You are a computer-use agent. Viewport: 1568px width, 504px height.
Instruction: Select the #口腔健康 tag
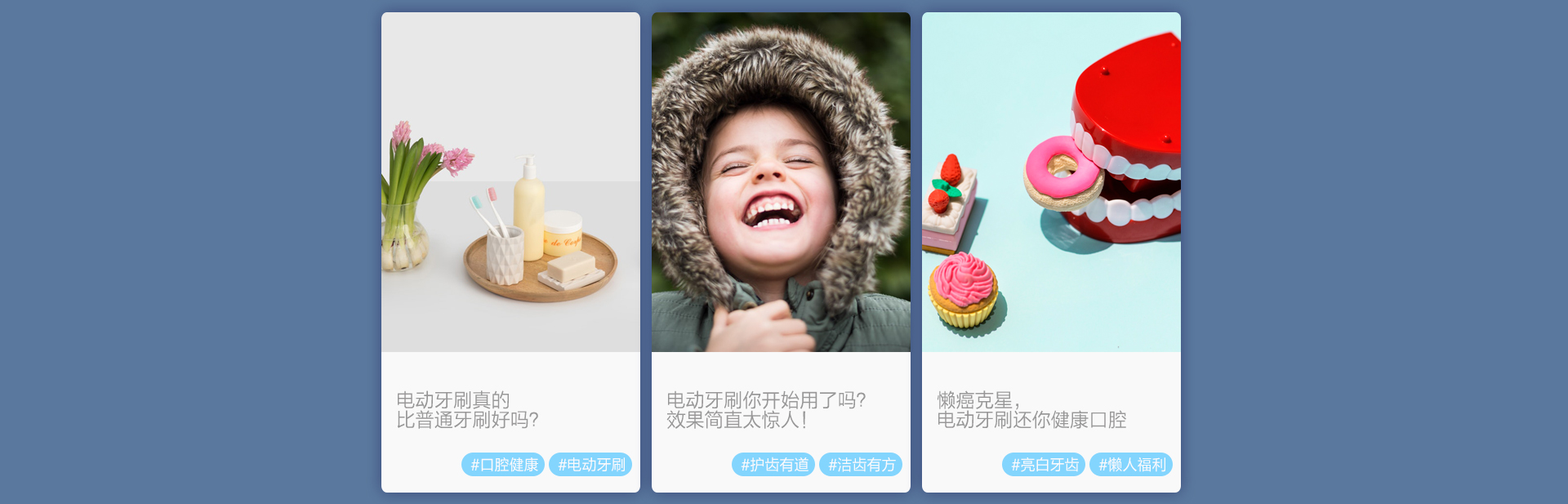point(503,465)
